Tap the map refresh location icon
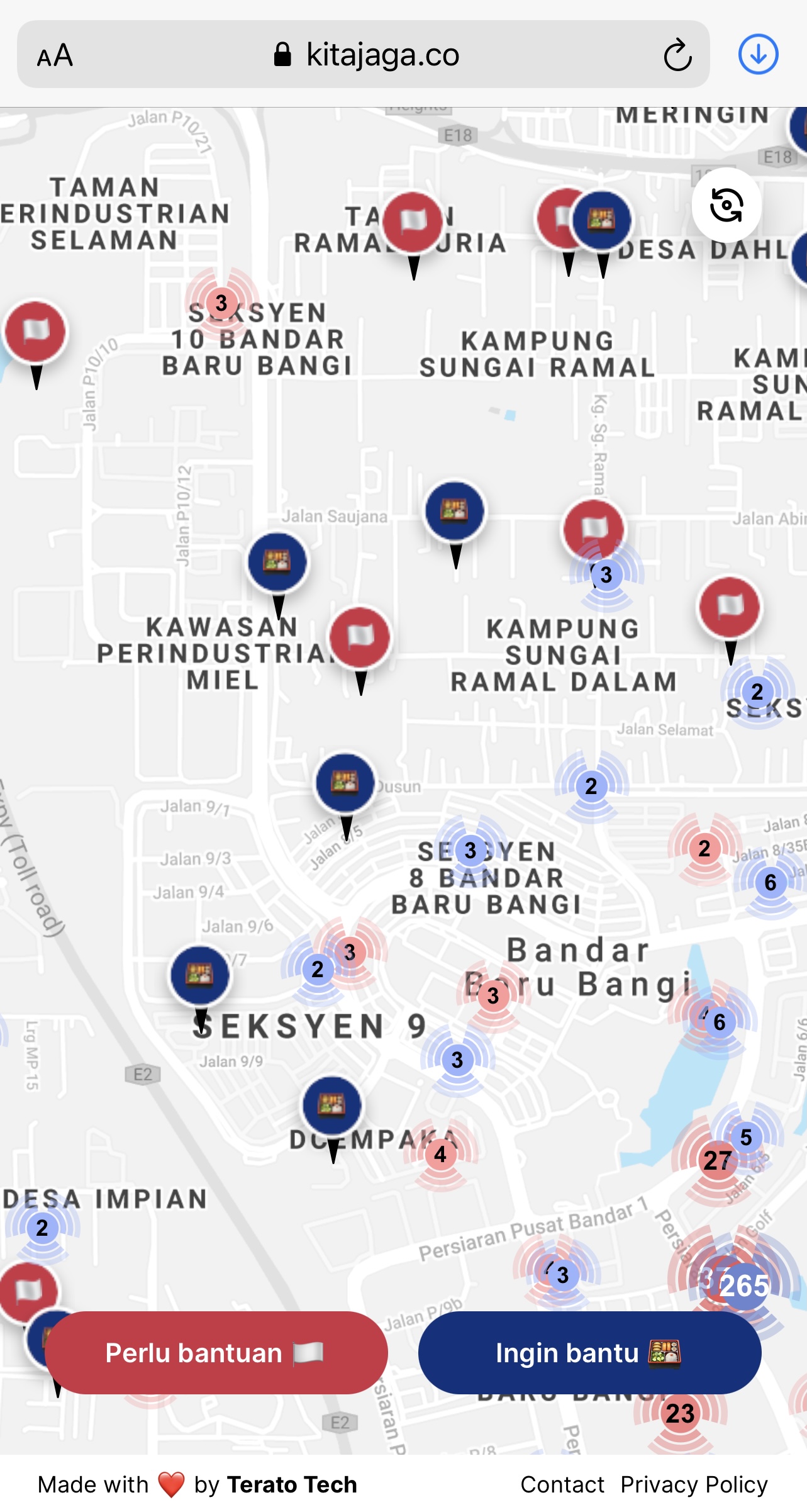The width and height of the screenshot is (807, 1512). pos(726,205)
